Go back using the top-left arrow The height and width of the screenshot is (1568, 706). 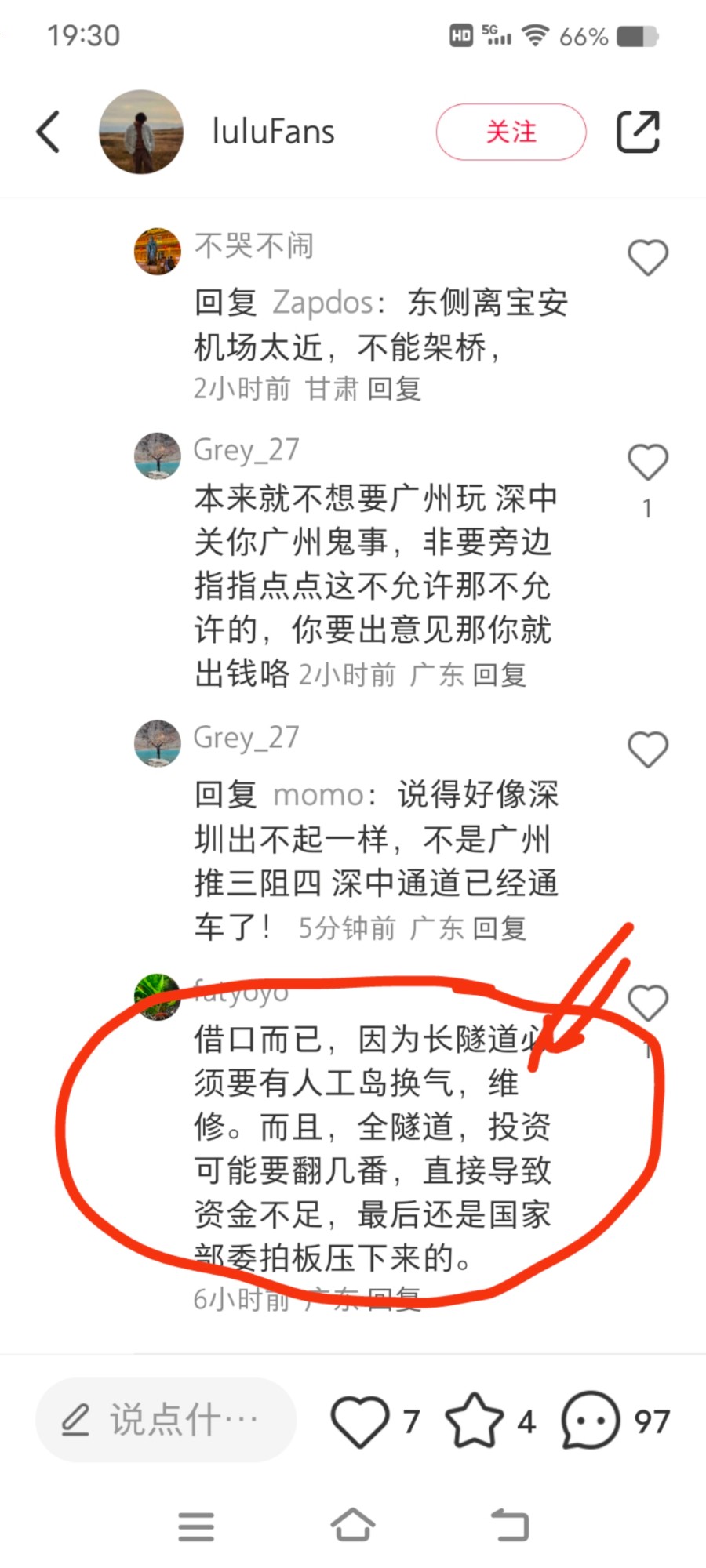click(49, 132)
